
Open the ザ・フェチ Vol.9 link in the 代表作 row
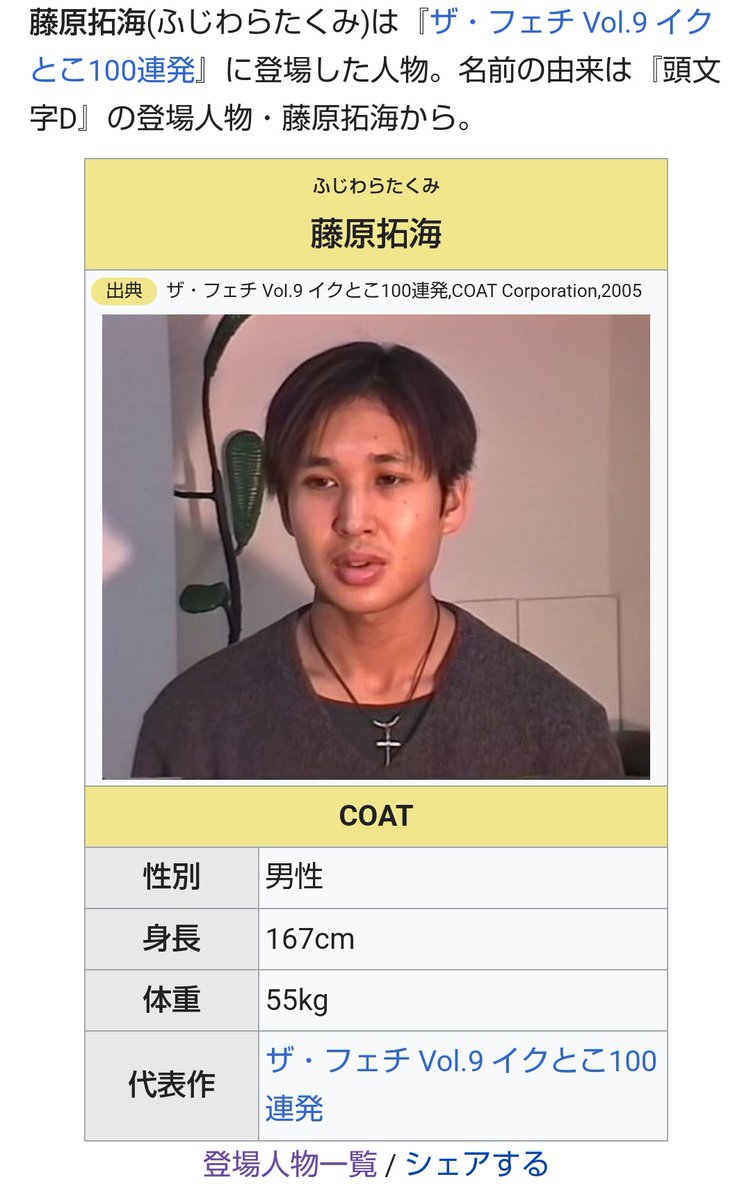(x=460, y=1061)
